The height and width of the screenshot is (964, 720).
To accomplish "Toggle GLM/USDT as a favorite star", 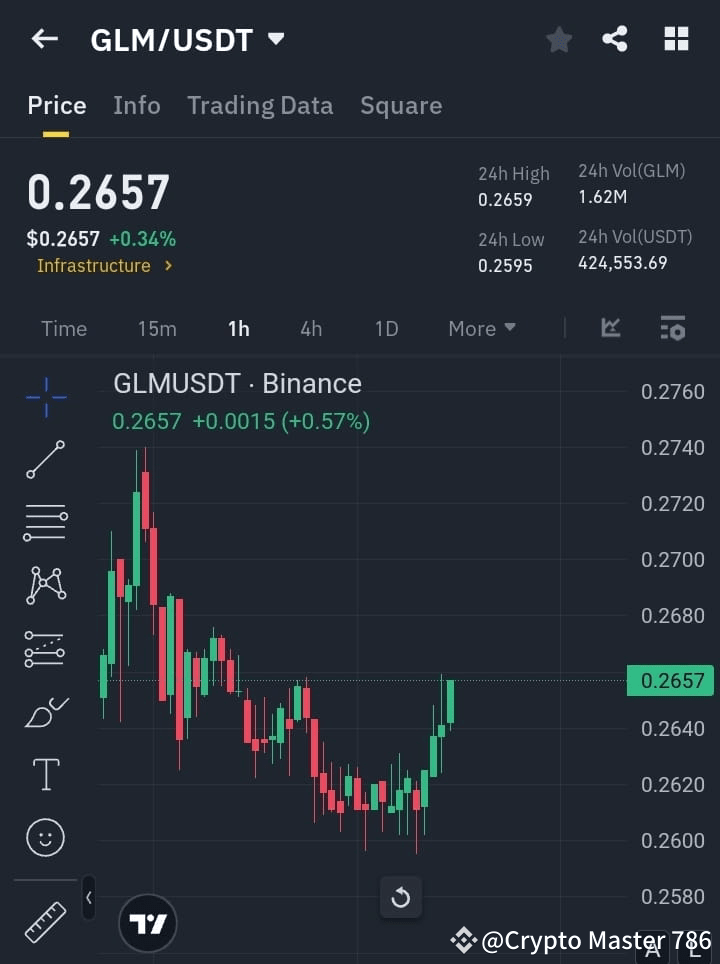I will 558,39.
